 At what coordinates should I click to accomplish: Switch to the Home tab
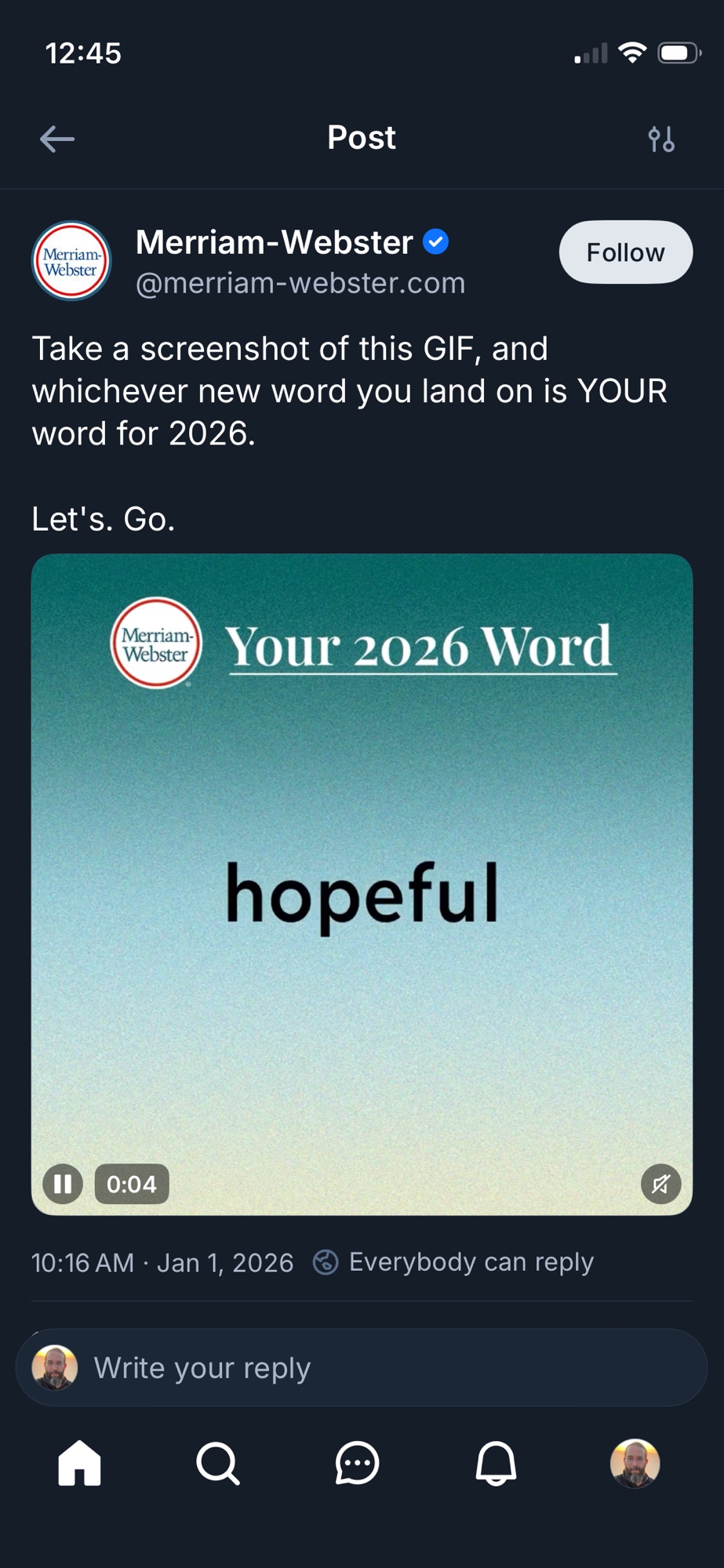click(x=80, y=1463)
